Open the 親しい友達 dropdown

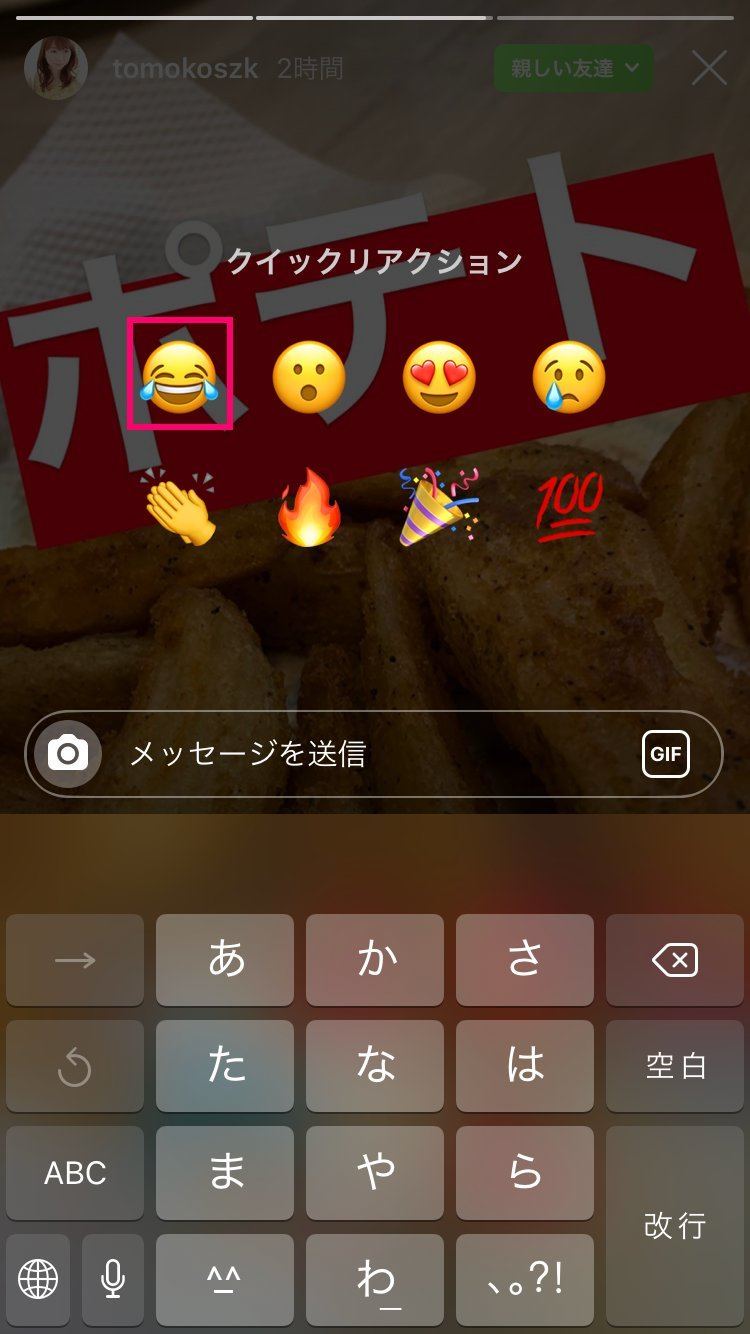pyautogui.click(x=573, y=68)
